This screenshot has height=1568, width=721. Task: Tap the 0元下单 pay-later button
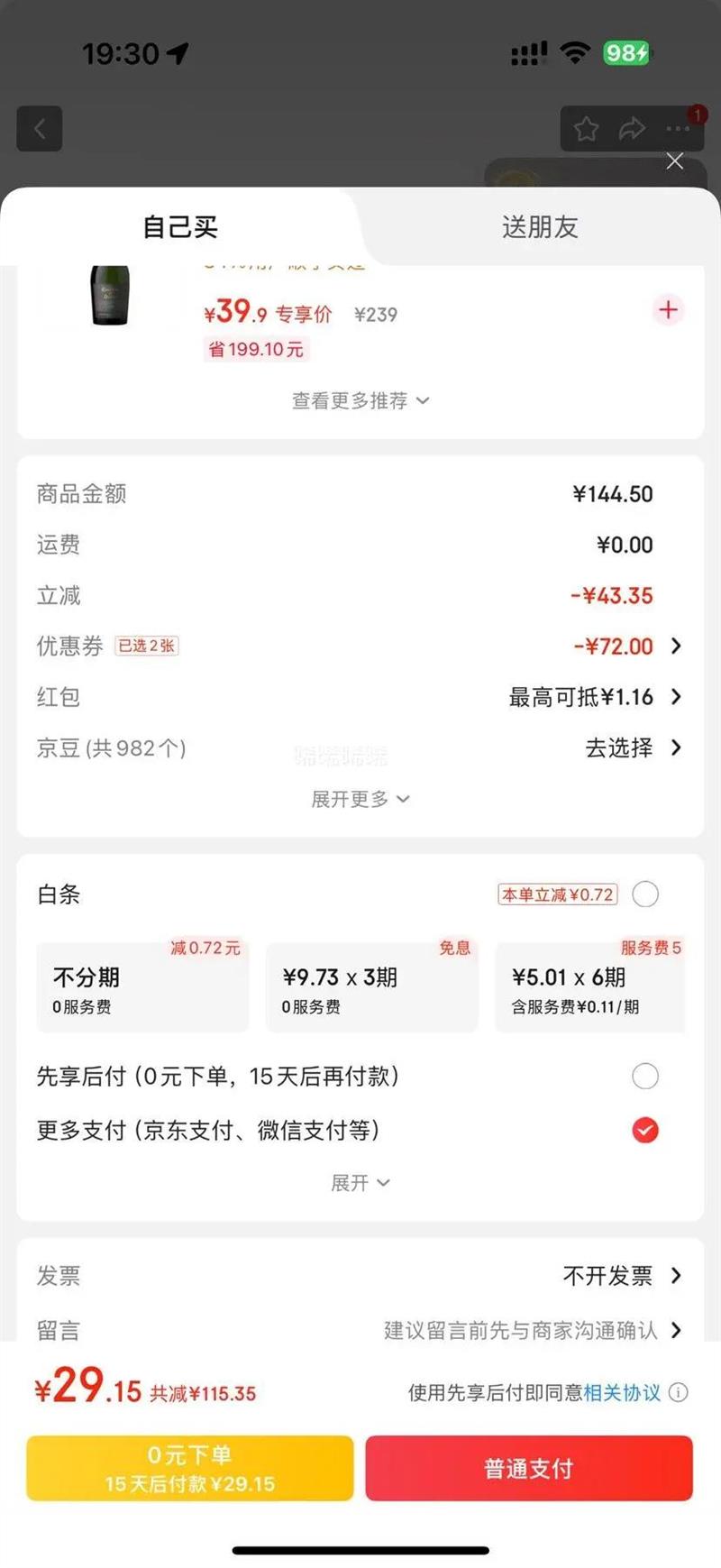tap(190, 1468)
